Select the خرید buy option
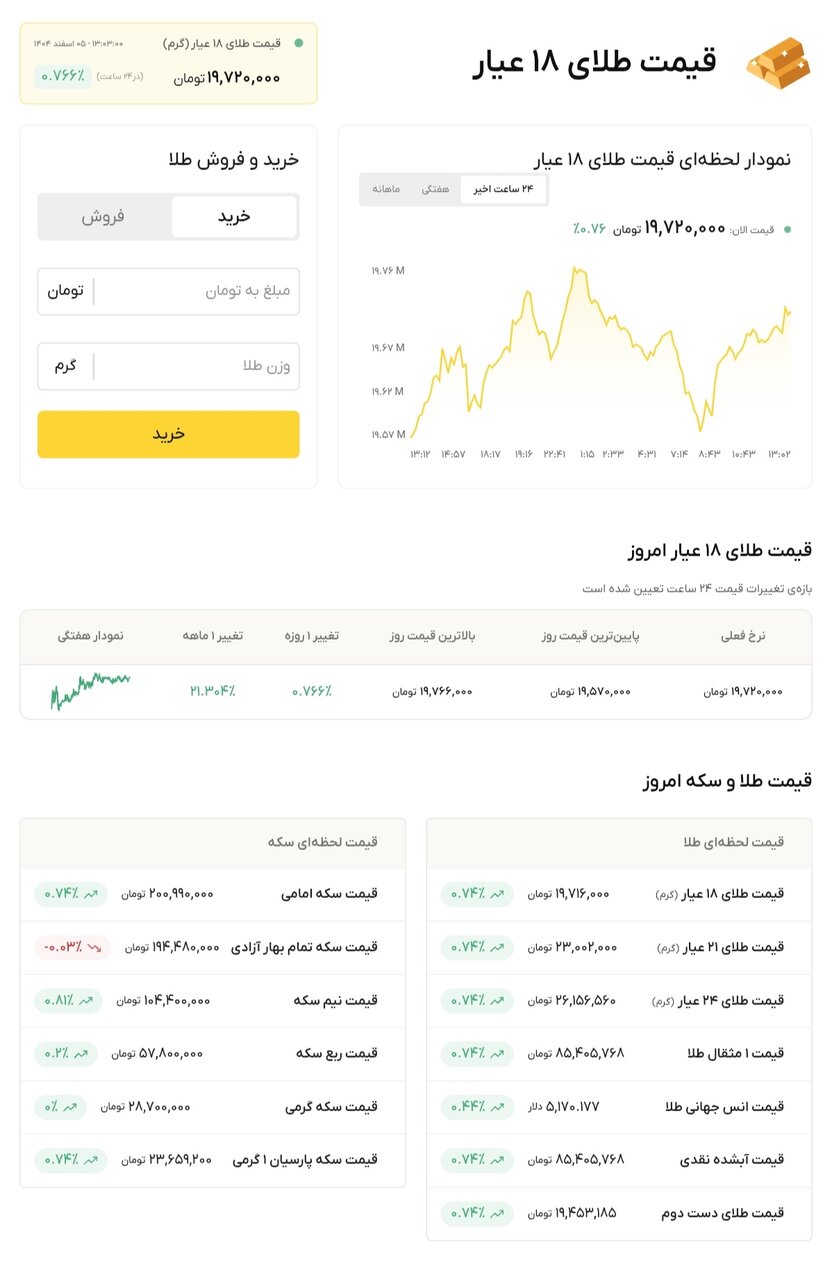Viewport: 832px width, 1280px height. point(234,216)
